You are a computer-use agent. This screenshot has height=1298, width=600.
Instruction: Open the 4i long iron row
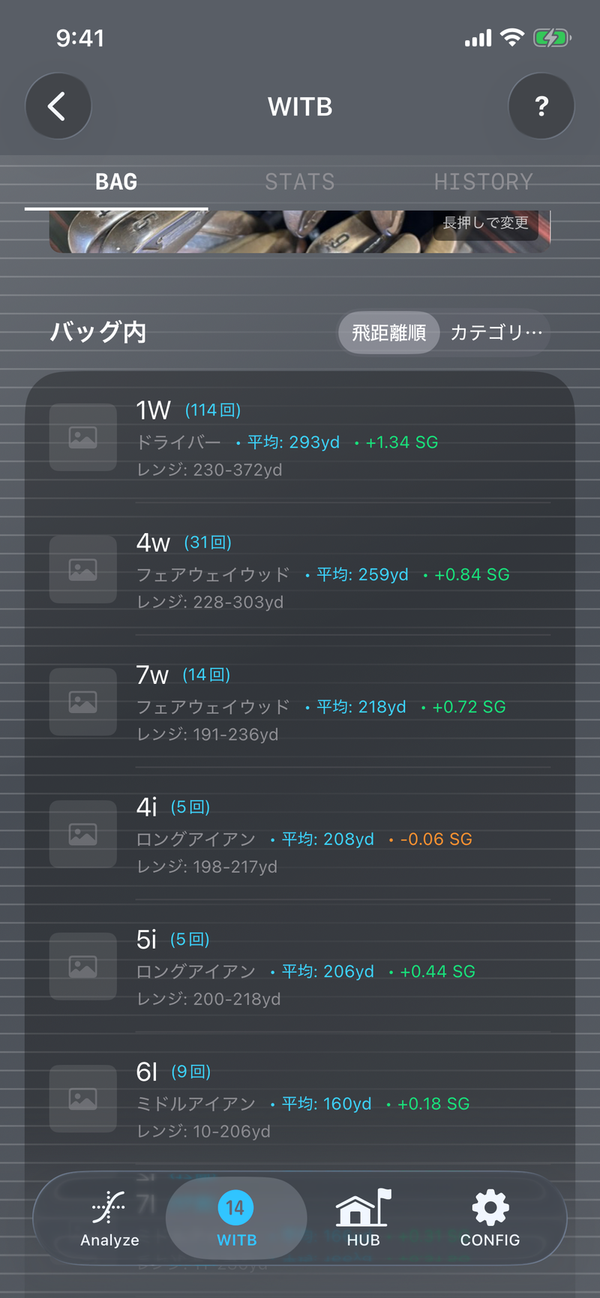tap(300, 835)
